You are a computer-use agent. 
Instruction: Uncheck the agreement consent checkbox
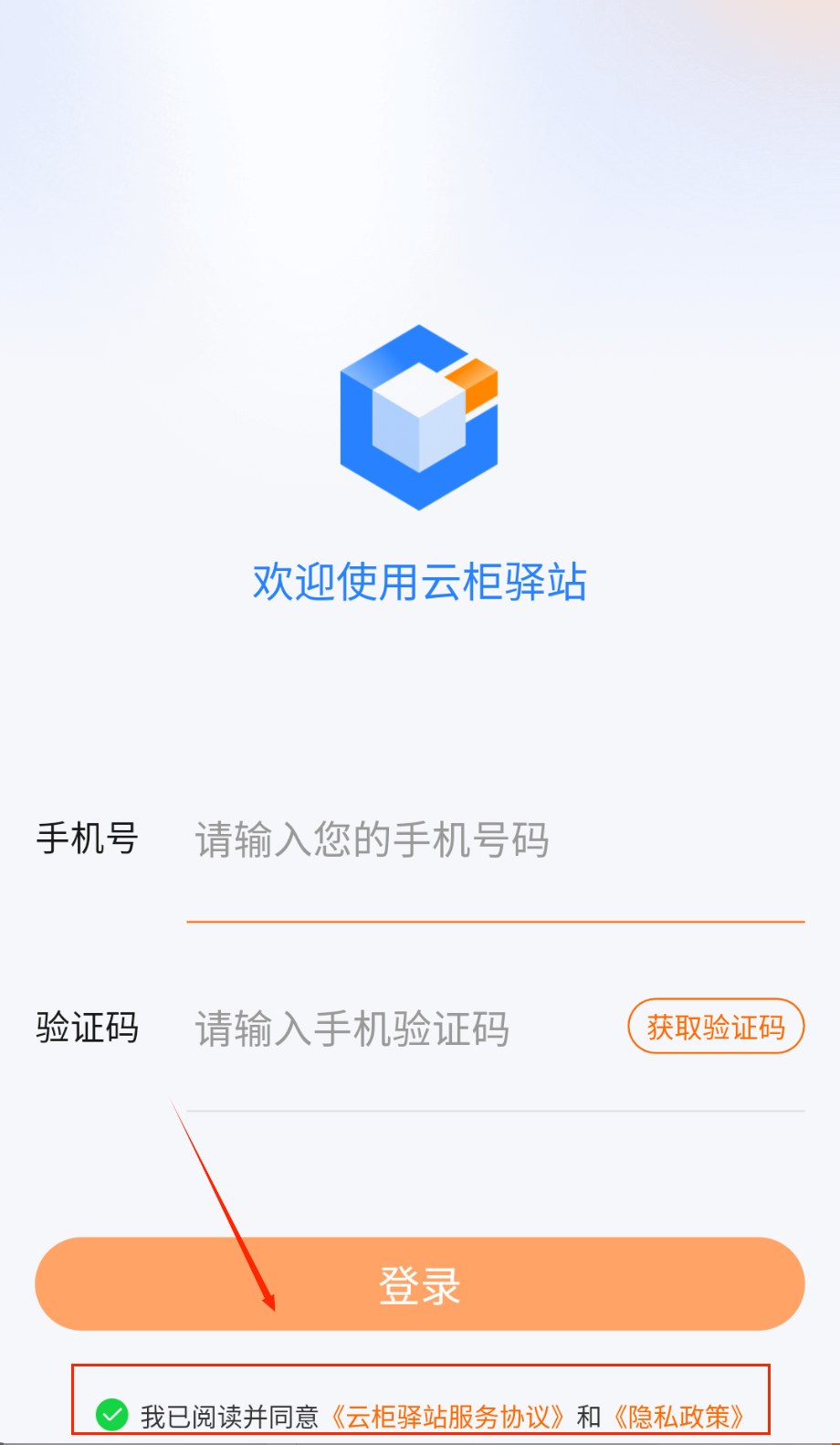(x=112, y=1415)
